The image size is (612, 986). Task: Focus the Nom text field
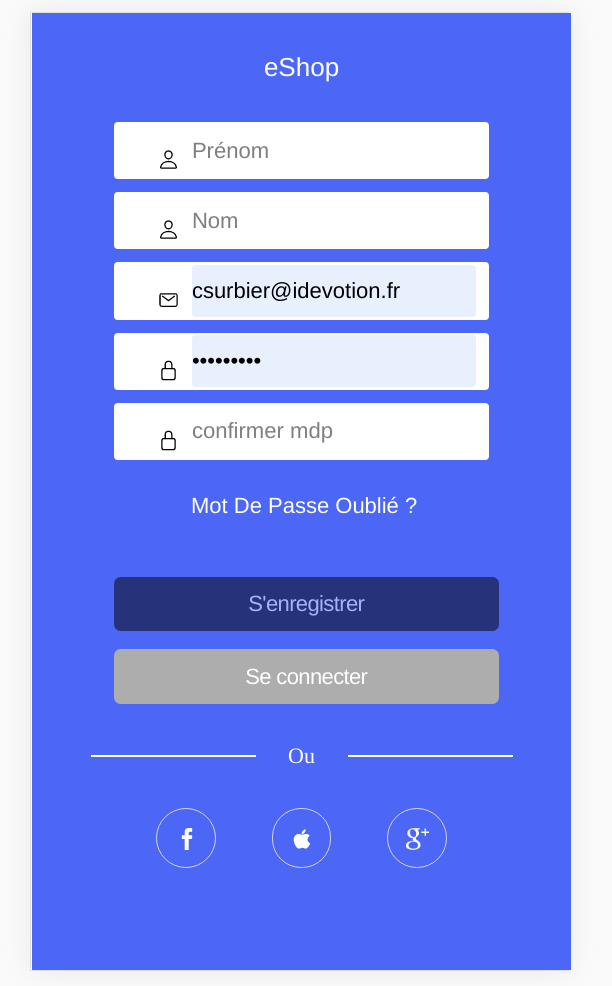tap(301, 221)
